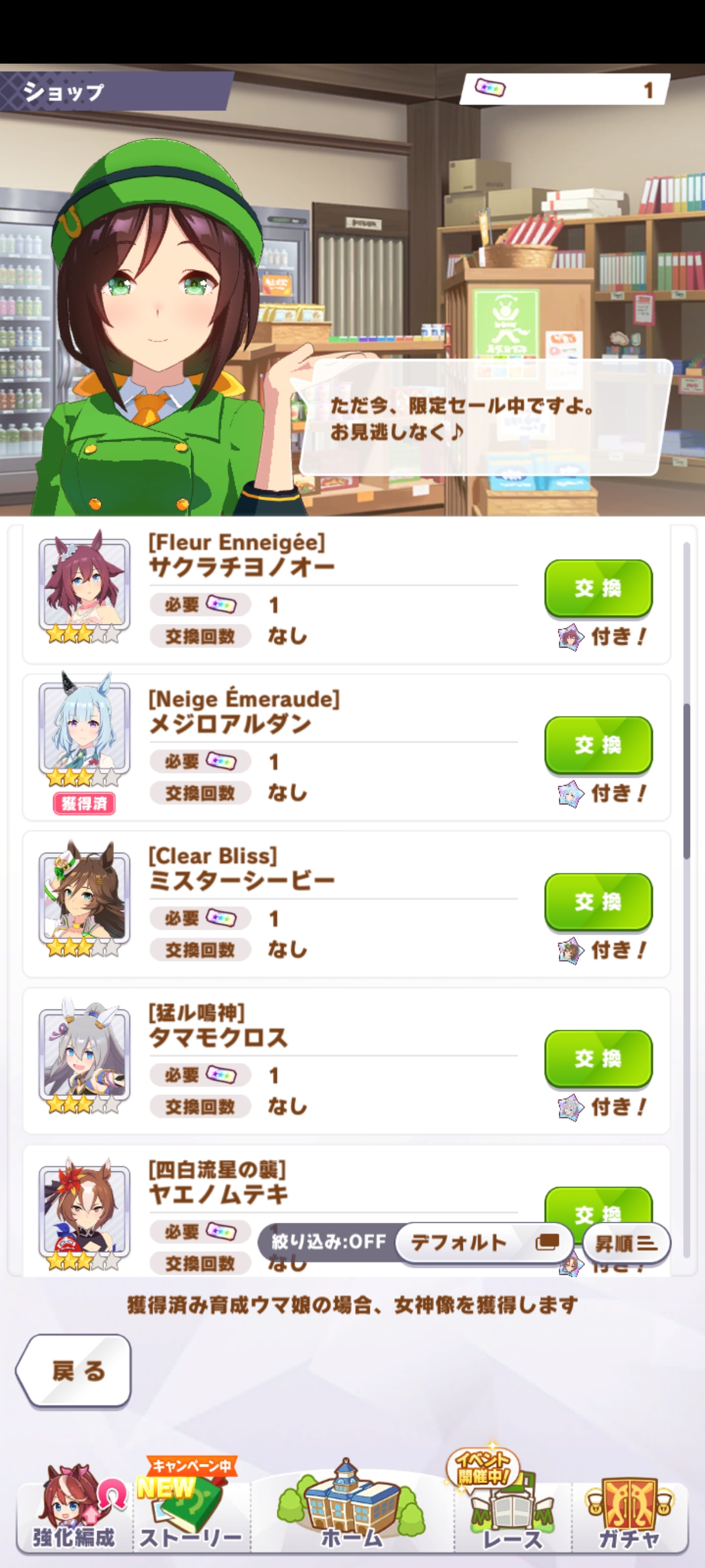Screen dimensions: 705x1568
Task: Tap 交換 for ミスターシービー
Action: coord(598,901)
